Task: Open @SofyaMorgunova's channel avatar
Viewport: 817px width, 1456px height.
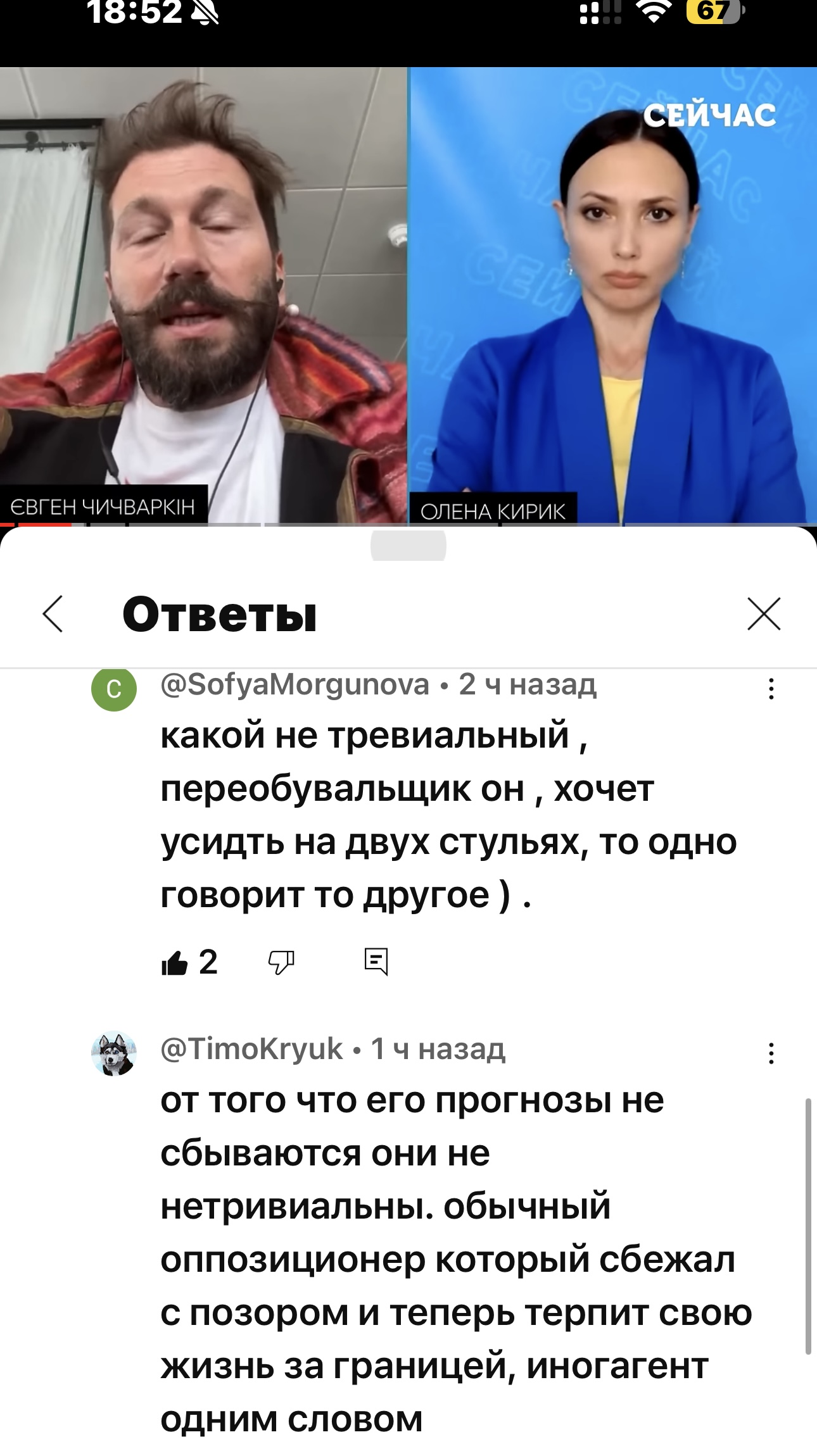Action: 114,689
